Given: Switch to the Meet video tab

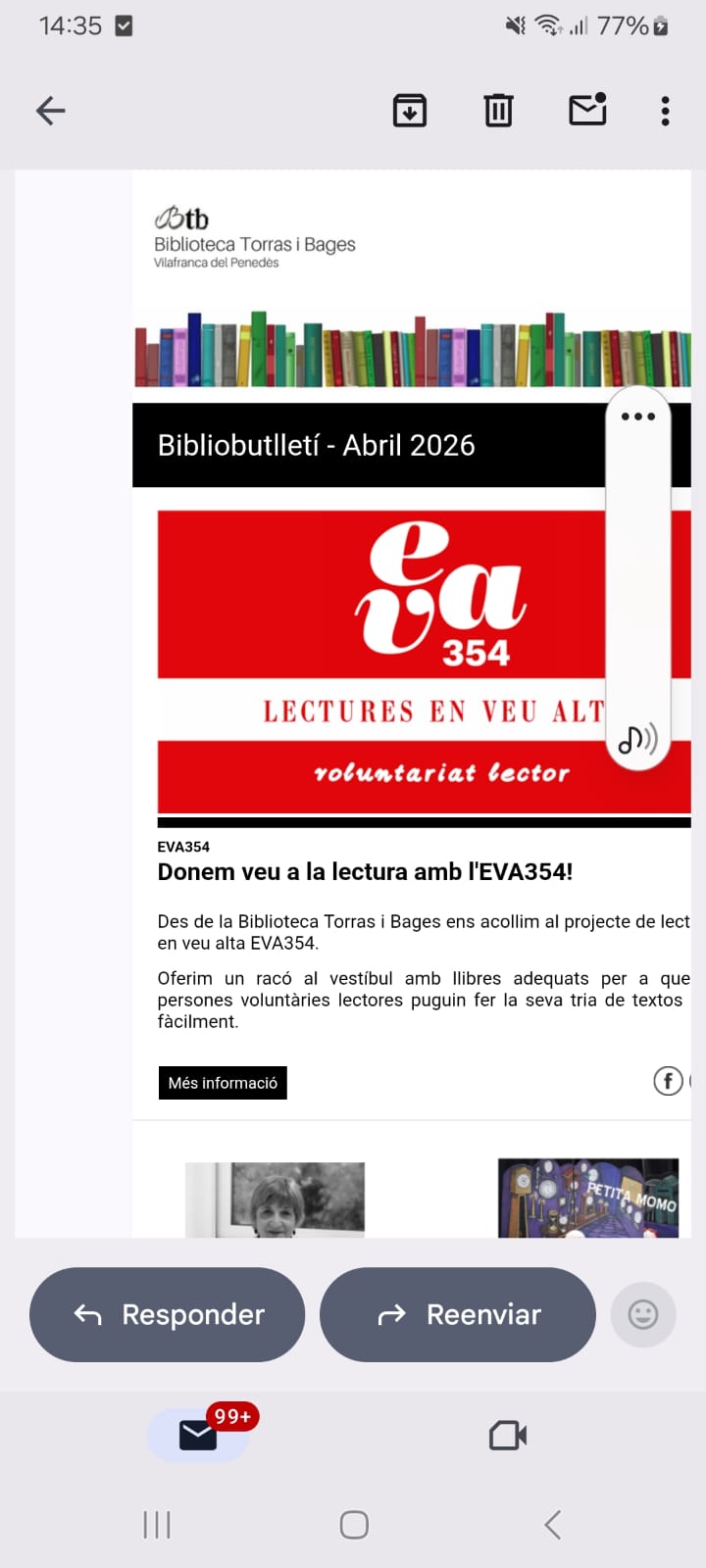Looking at the screenshot, I should [x=508, y=1436].
